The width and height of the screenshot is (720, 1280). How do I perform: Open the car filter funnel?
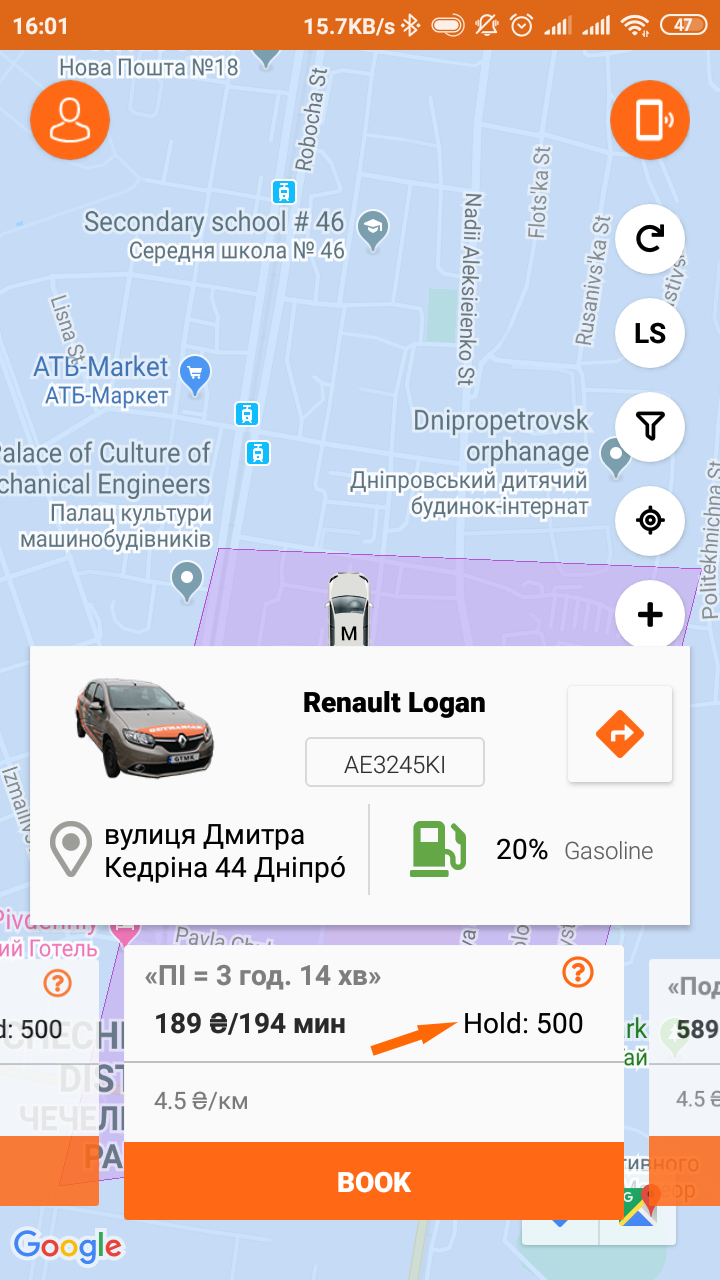tap(650, 427)
